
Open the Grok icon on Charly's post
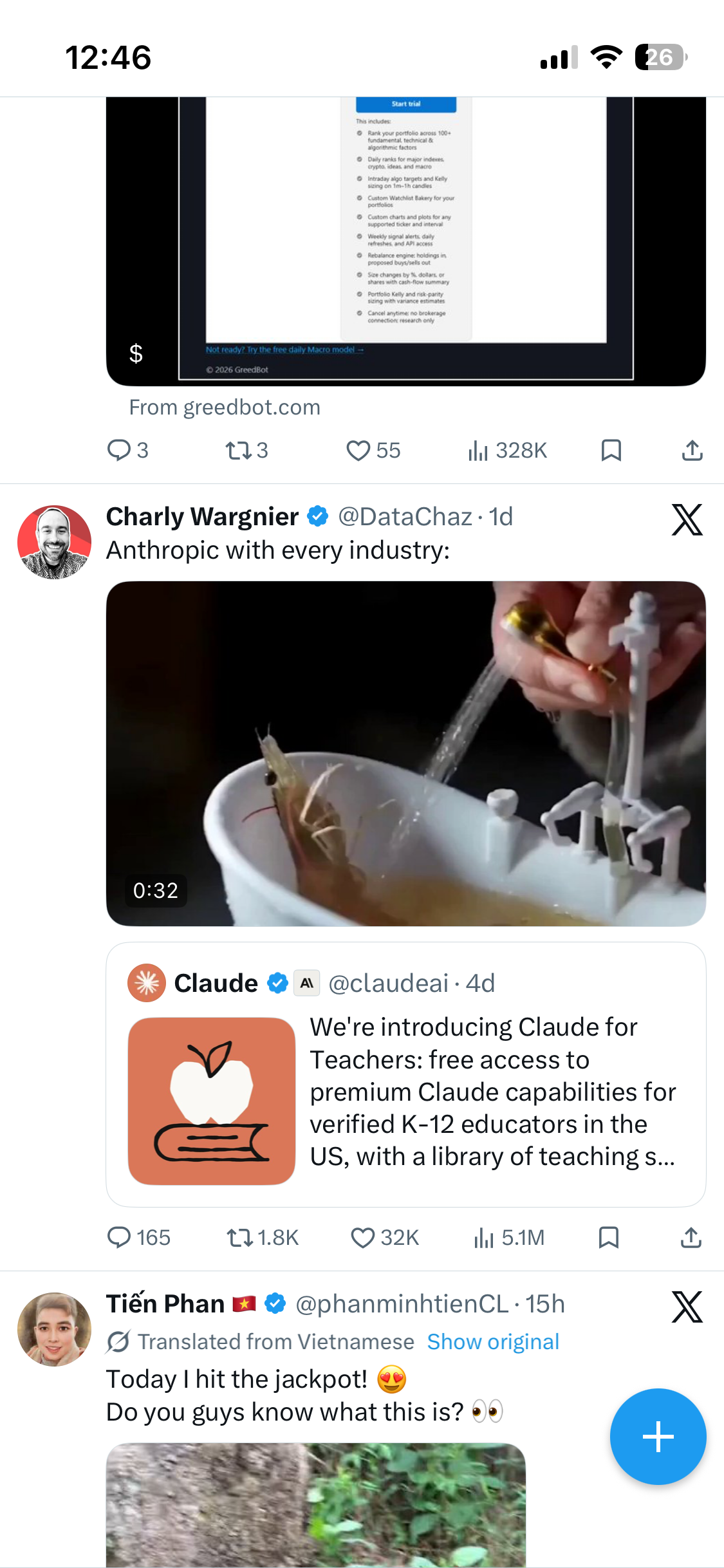pos(687,519)
